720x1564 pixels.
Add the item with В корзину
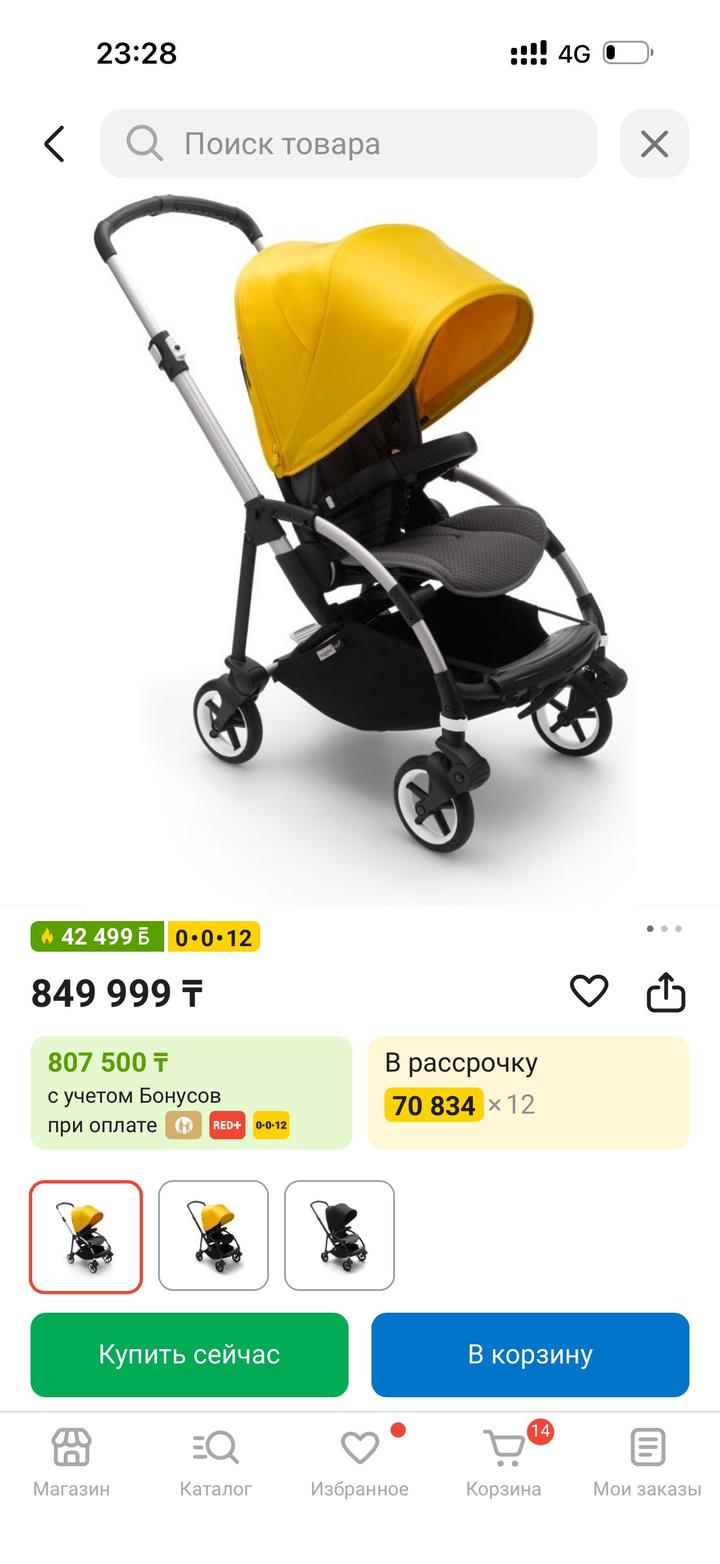[530, 1354]
